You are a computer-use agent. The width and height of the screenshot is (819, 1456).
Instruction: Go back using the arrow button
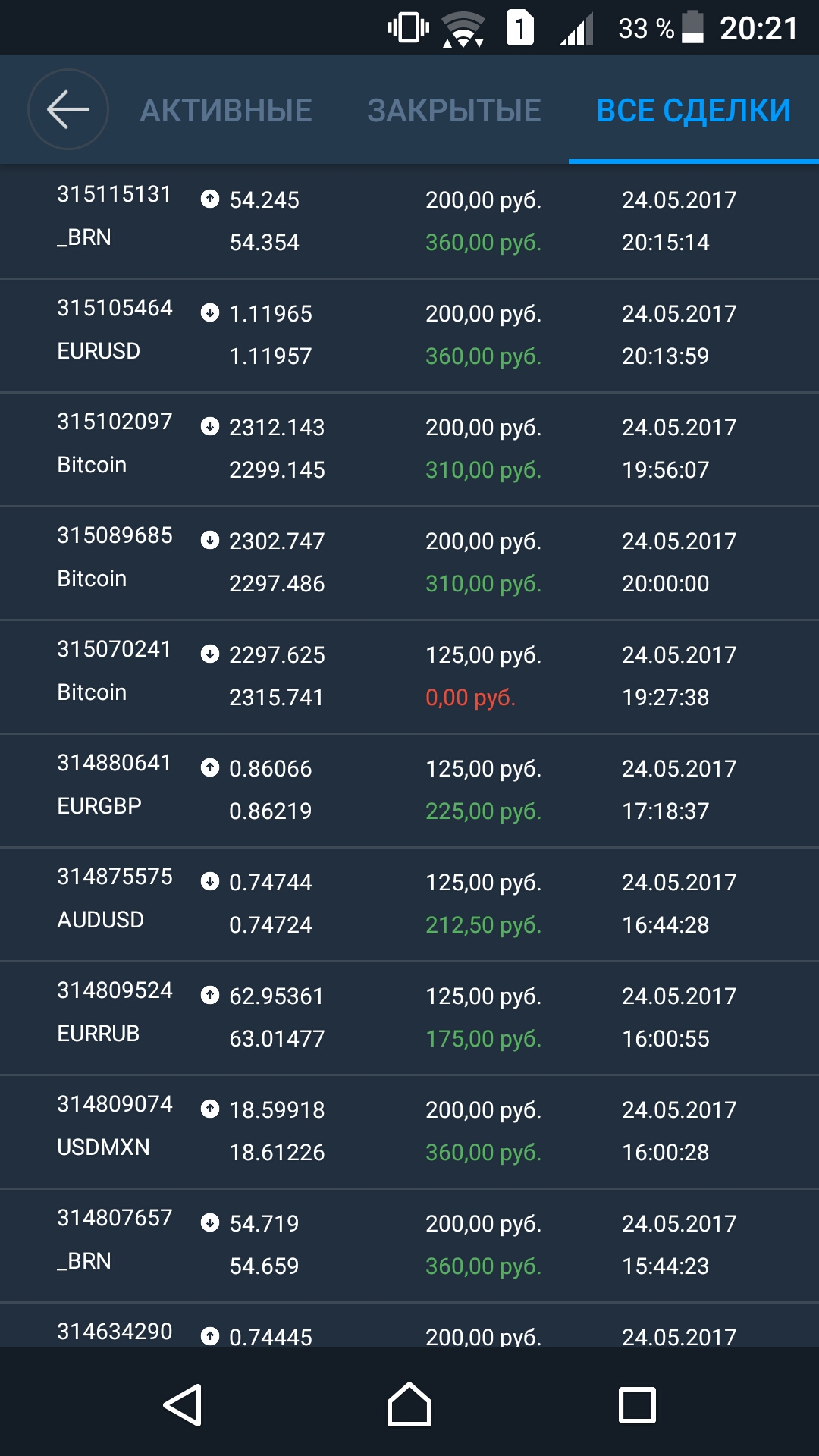click(x=68, y=109)
